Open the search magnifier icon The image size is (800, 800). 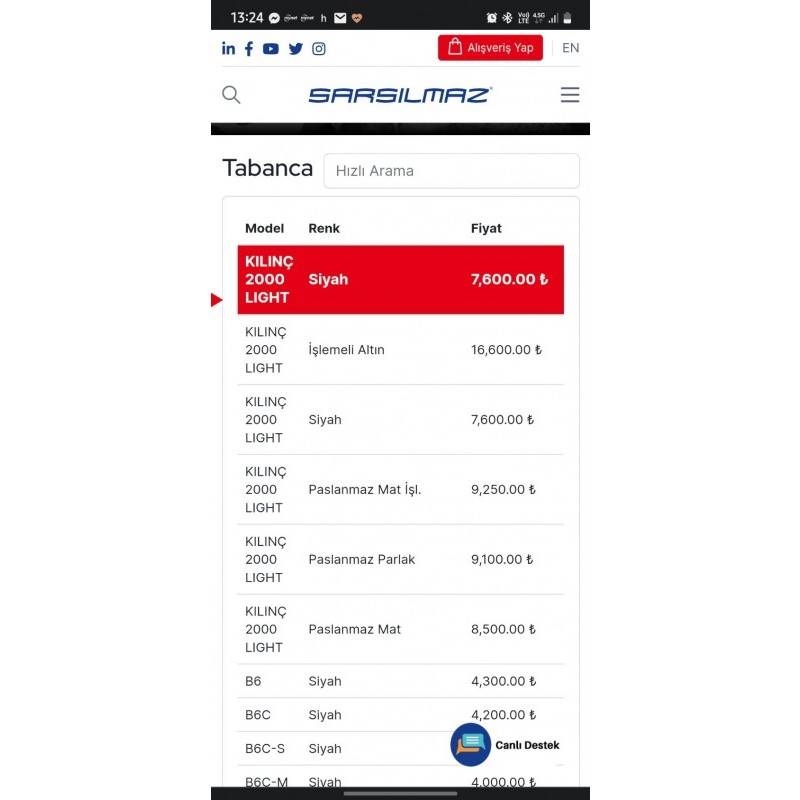tap(231, 95)
